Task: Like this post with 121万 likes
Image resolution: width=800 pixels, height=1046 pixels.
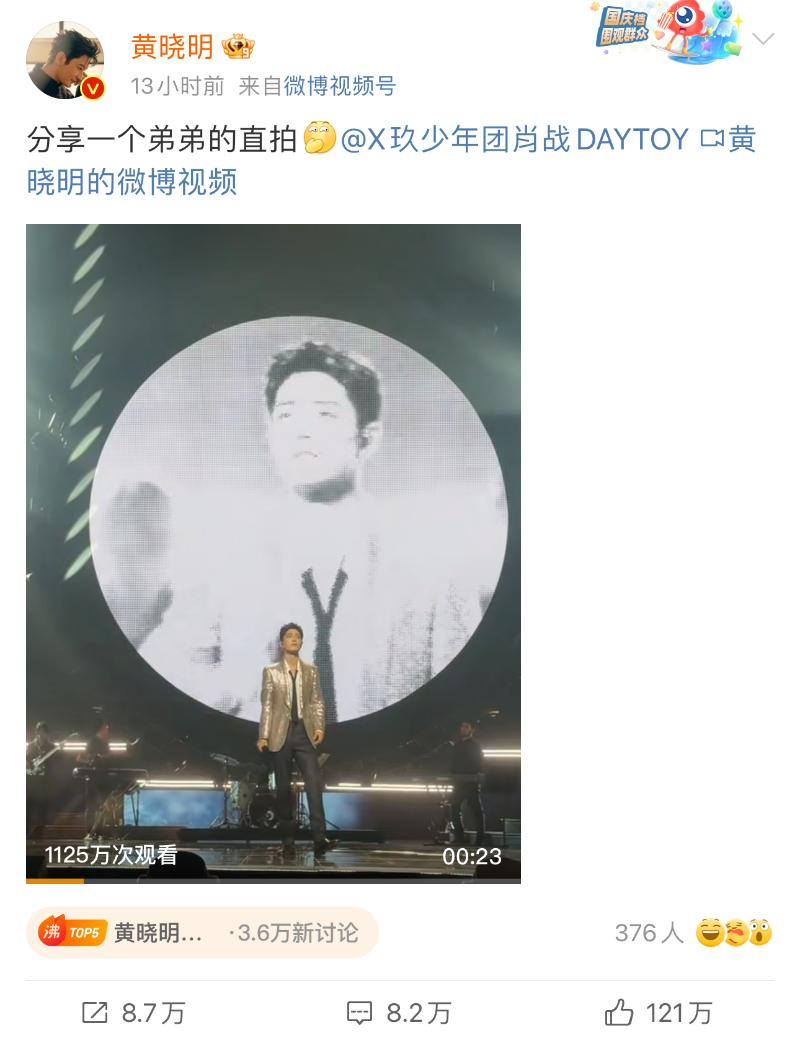Action: (658, 1013)
